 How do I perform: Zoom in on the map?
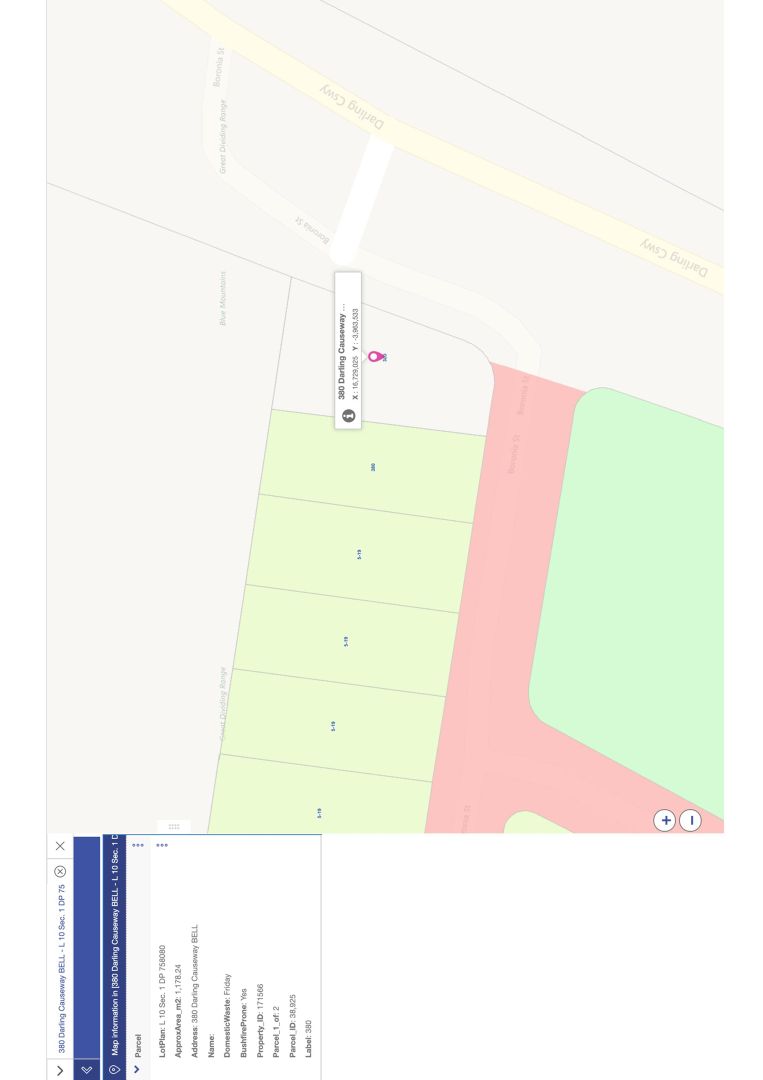click(x=664, y=821)
